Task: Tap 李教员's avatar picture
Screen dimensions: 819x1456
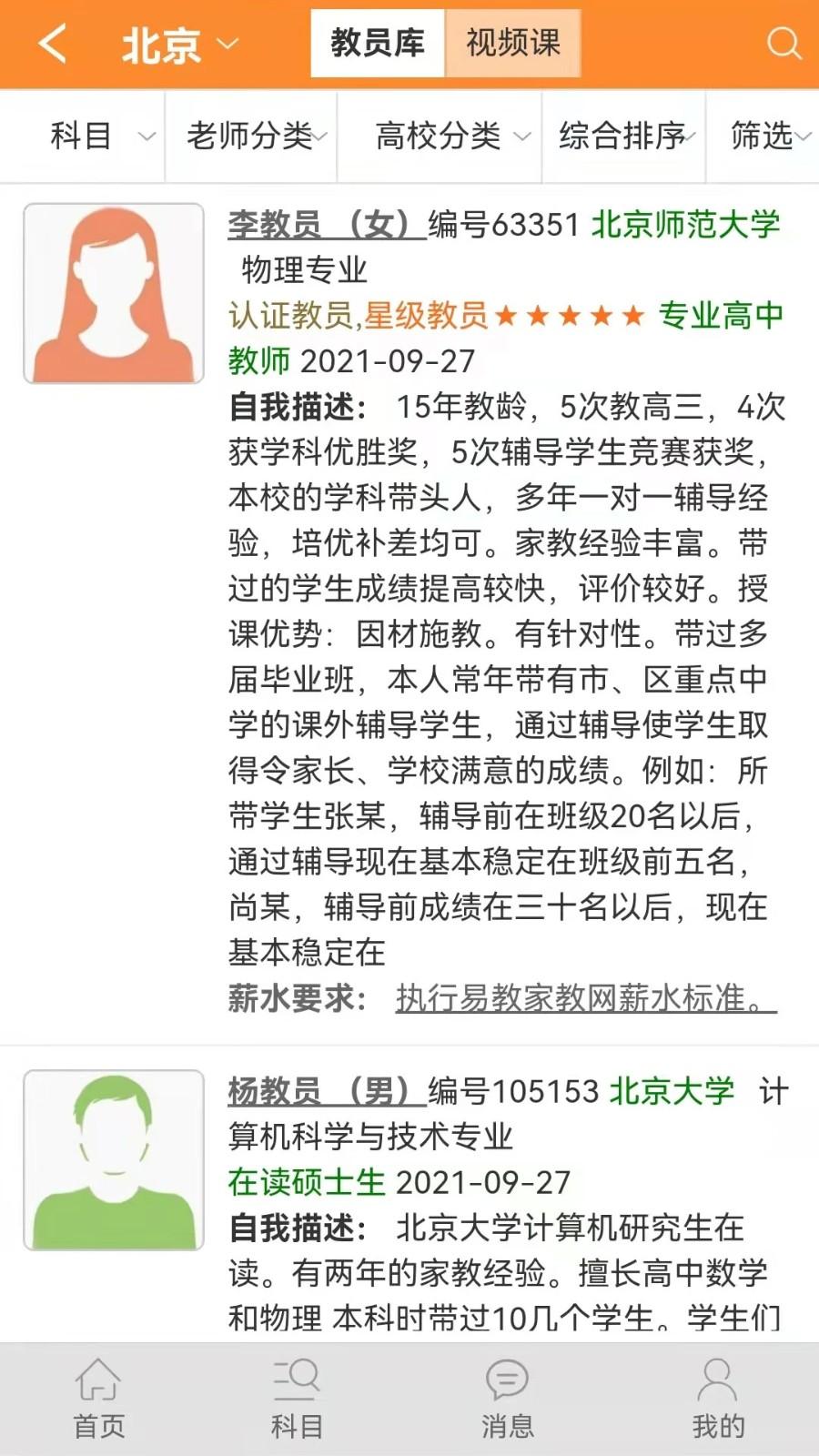Action: tap(113, 291)
